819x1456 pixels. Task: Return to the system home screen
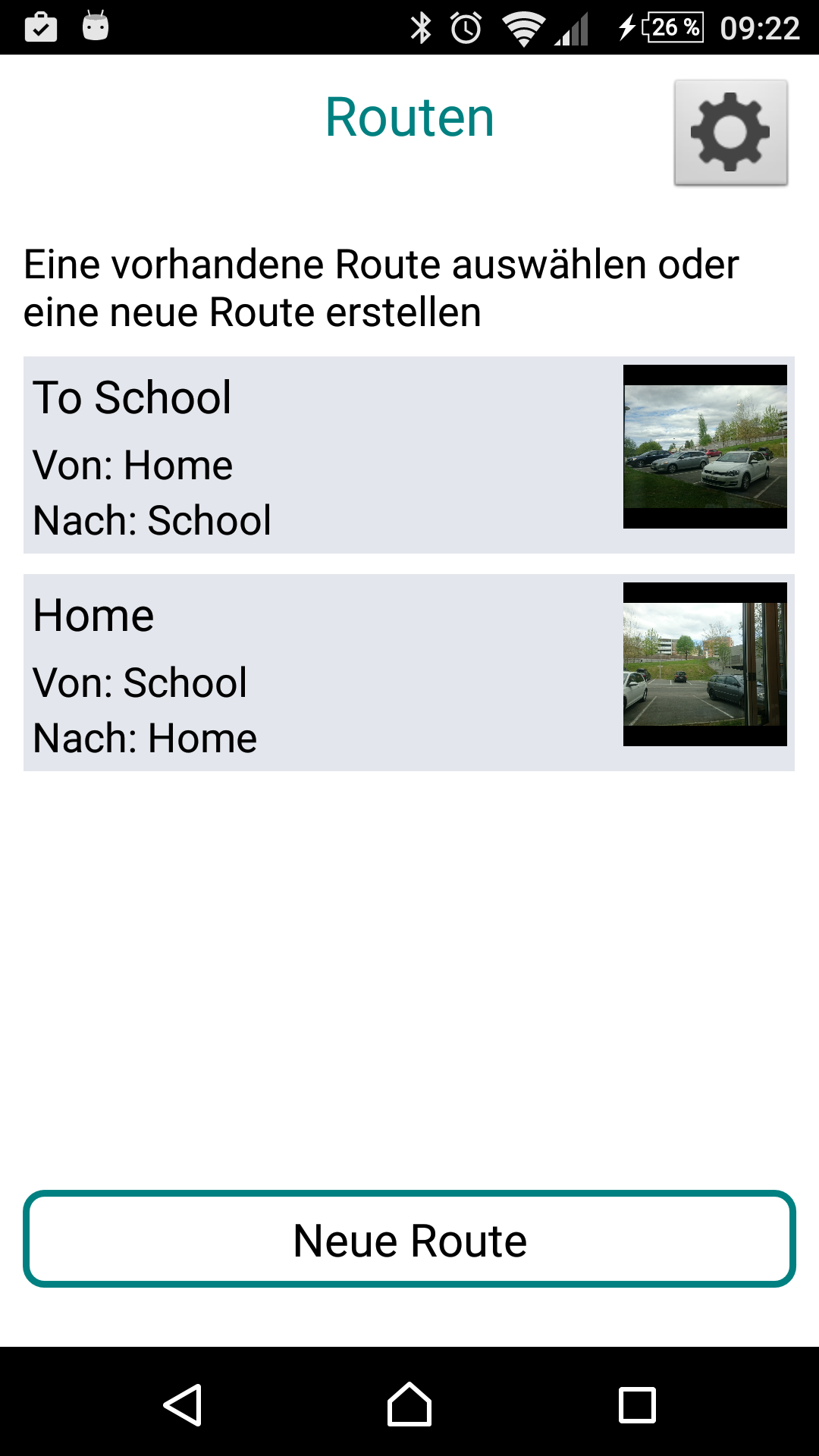click(409, 1404)
